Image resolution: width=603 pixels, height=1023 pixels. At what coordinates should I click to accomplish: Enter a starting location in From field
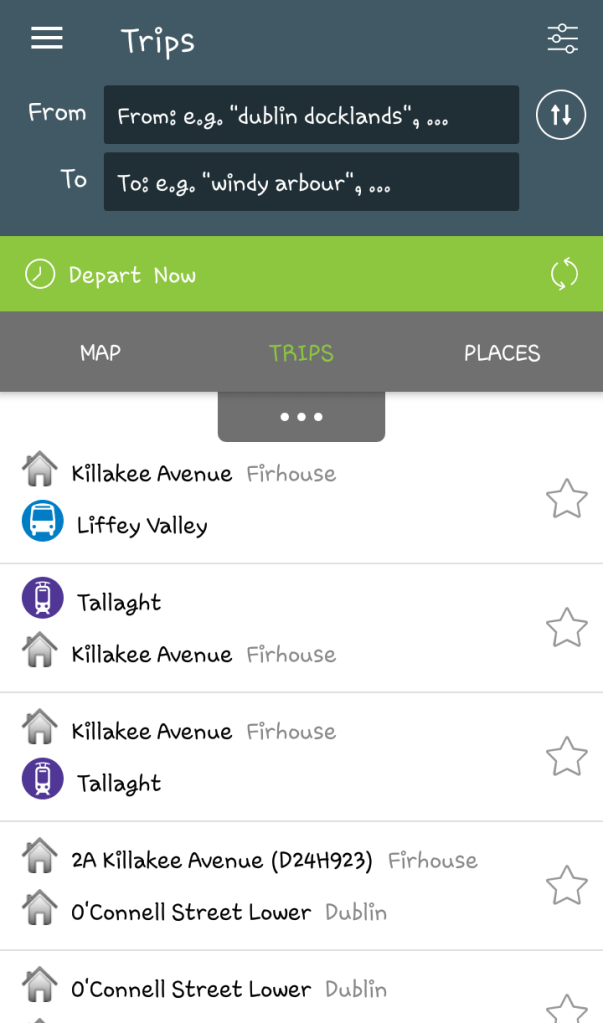tap(311, 115)
